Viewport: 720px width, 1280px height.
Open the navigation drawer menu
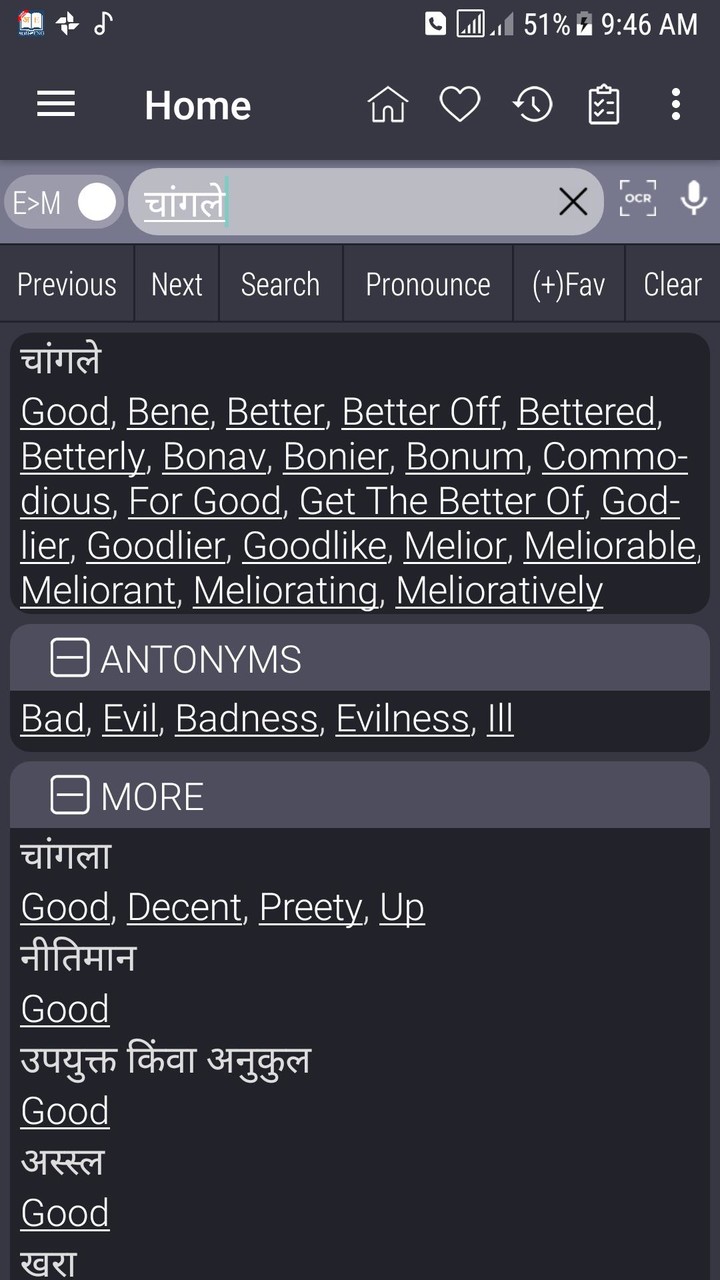55,105
